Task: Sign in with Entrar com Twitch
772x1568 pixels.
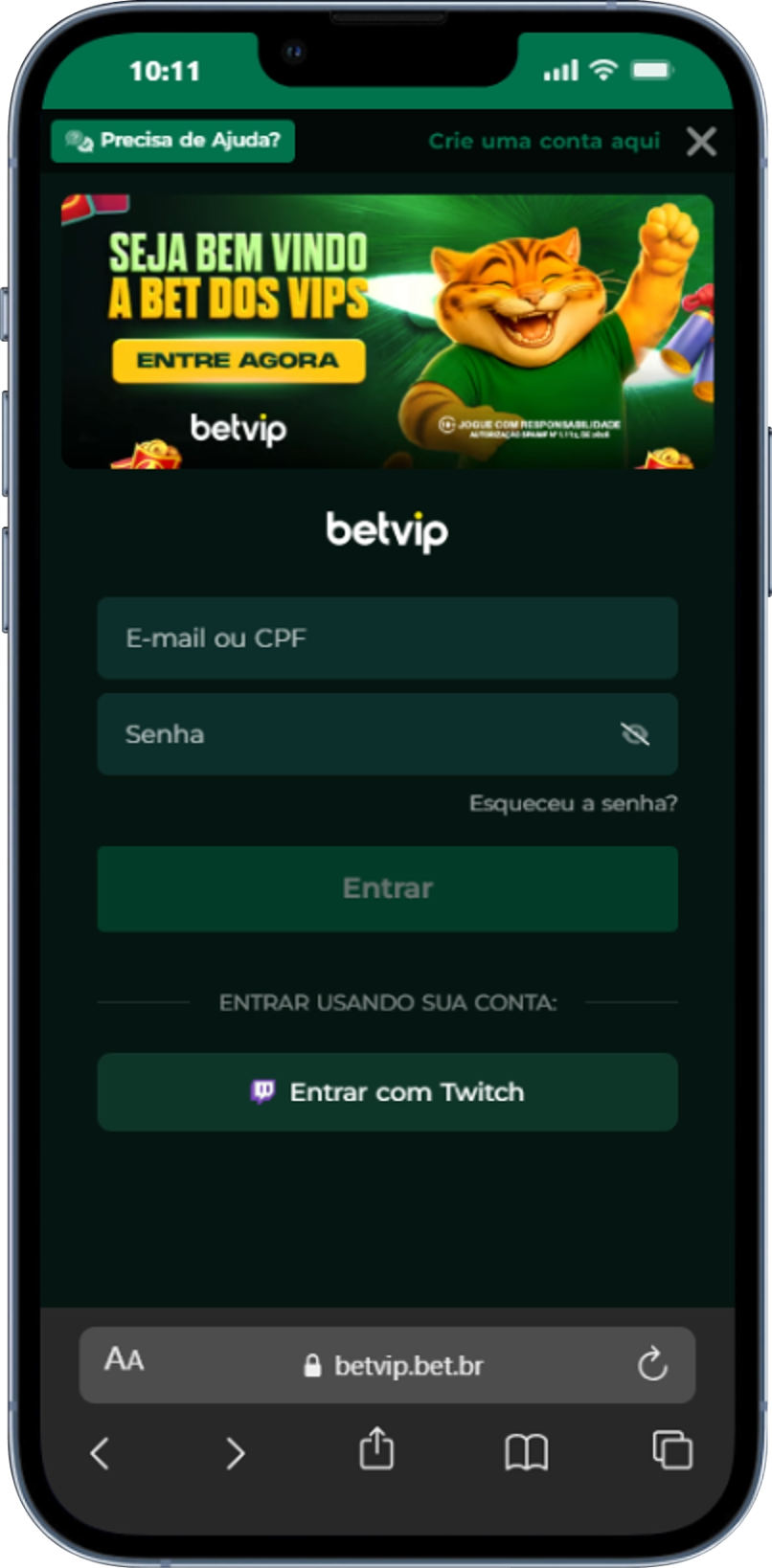Action: click(x=387, y=1092)
